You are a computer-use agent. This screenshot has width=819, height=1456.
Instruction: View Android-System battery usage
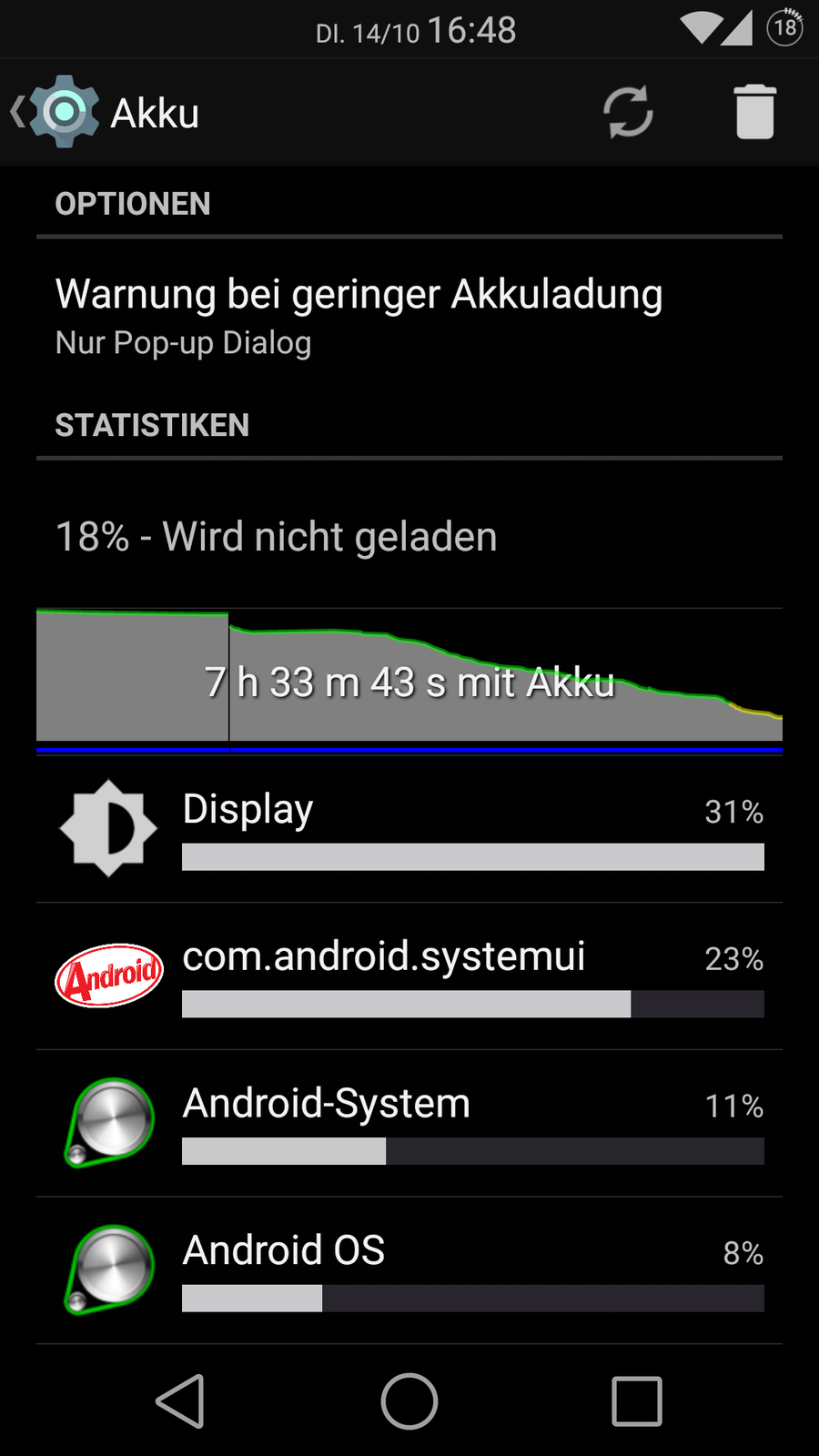click(409, 1124)
